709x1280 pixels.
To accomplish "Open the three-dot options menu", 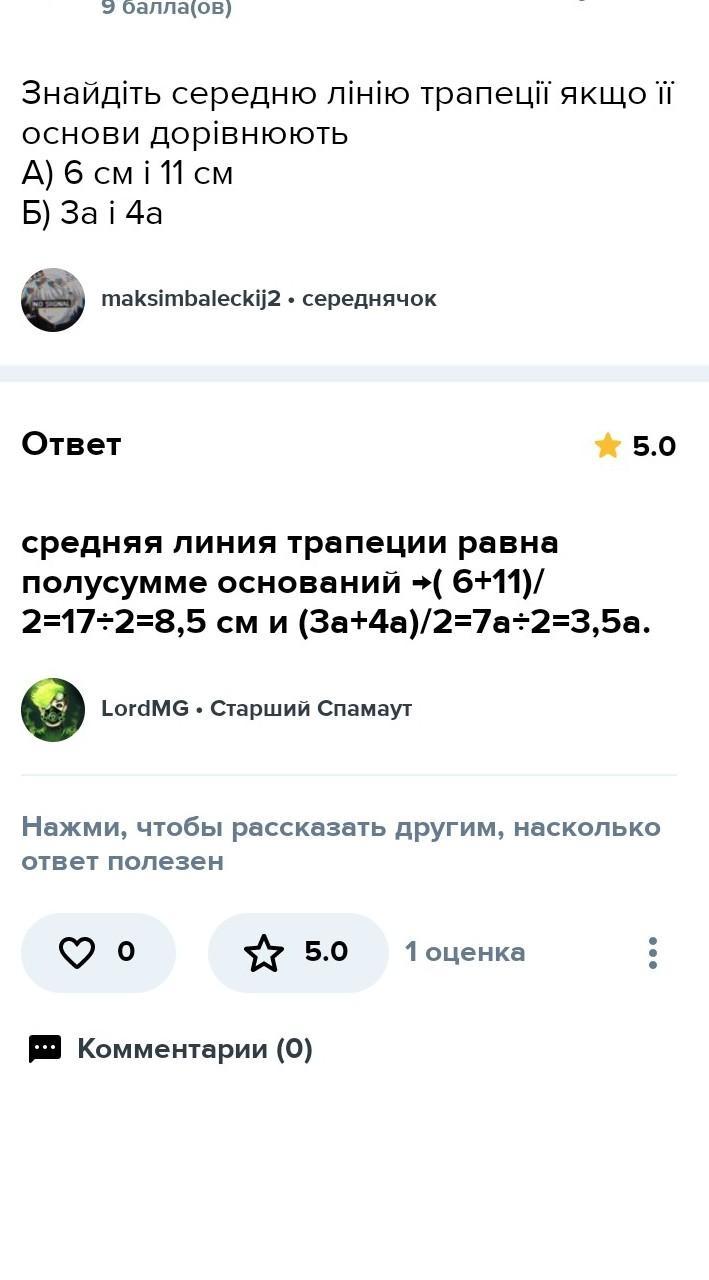I will click(x=652, y=953).
